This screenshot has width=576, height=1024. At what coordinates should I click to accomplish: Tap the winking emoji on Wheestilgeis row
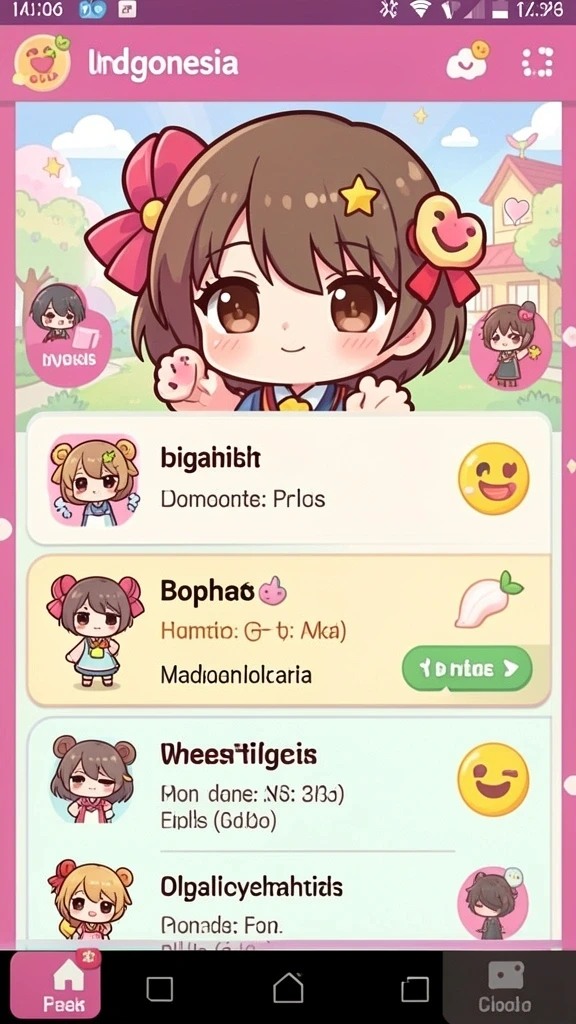[493, 779]
